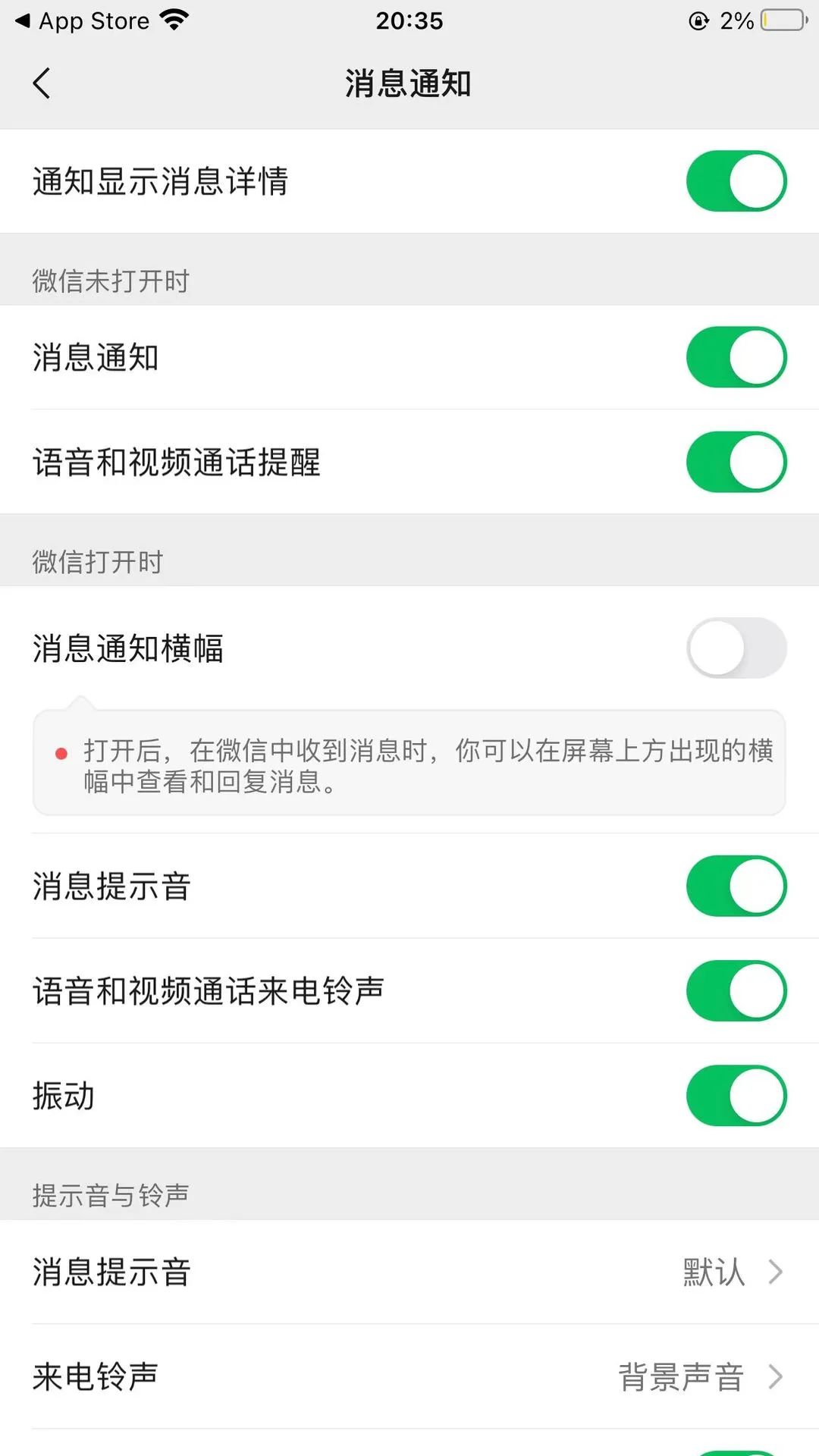The width and height of the screenshot is (819, 1456).
Task: Turn off the 振动 switch
Action: pos(736,1095)
